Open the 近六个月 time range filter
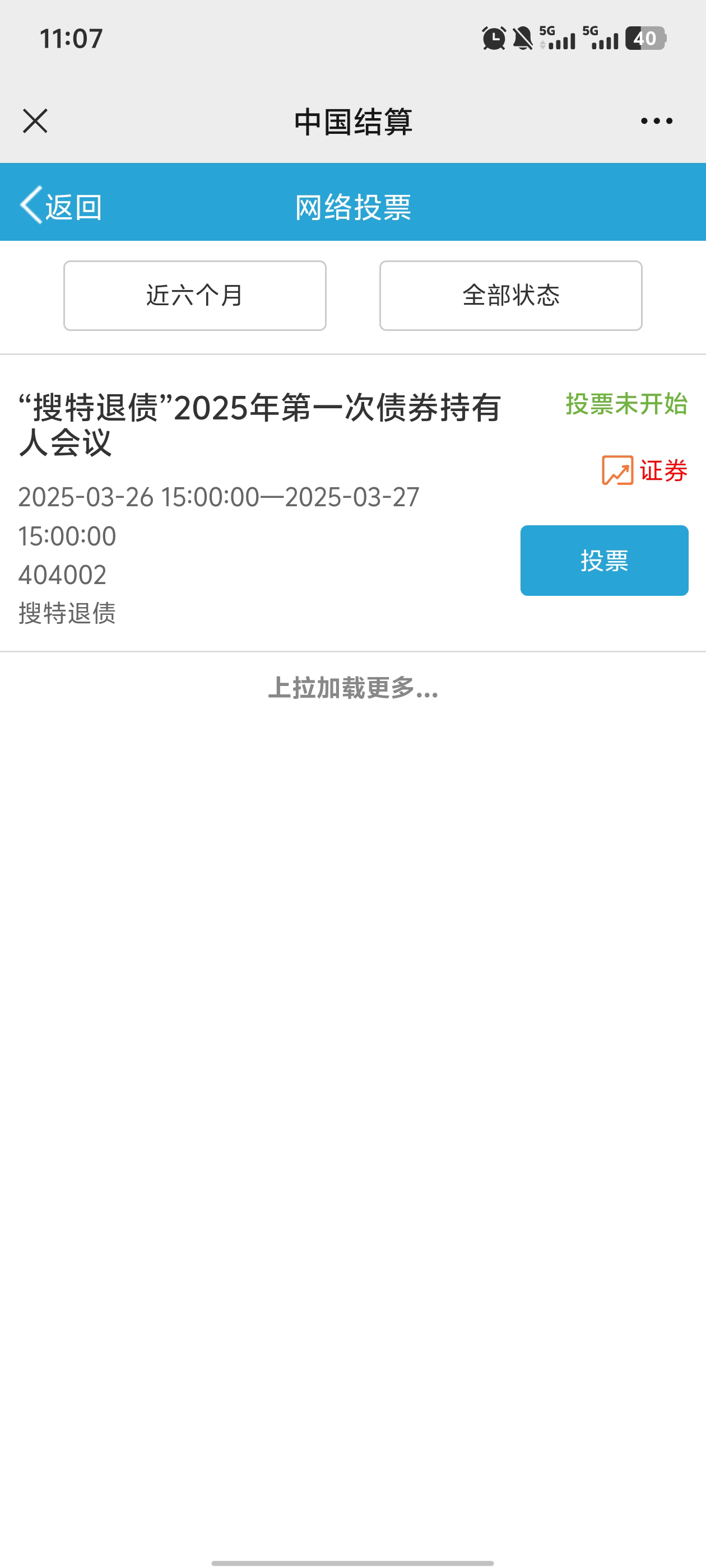The width and height of the screenshot is (706, 1568). (x=195, y=296)
